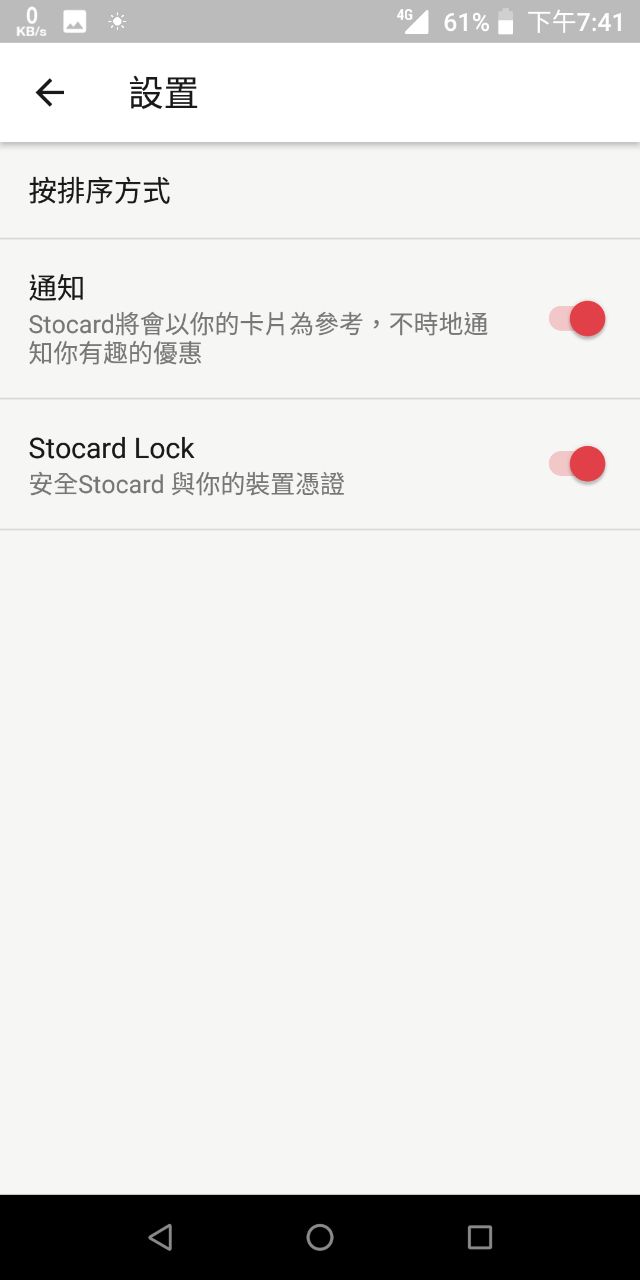
Task: Go back using the arrow beside 設置
Action: pyautogui.click(x=49, y=93)
